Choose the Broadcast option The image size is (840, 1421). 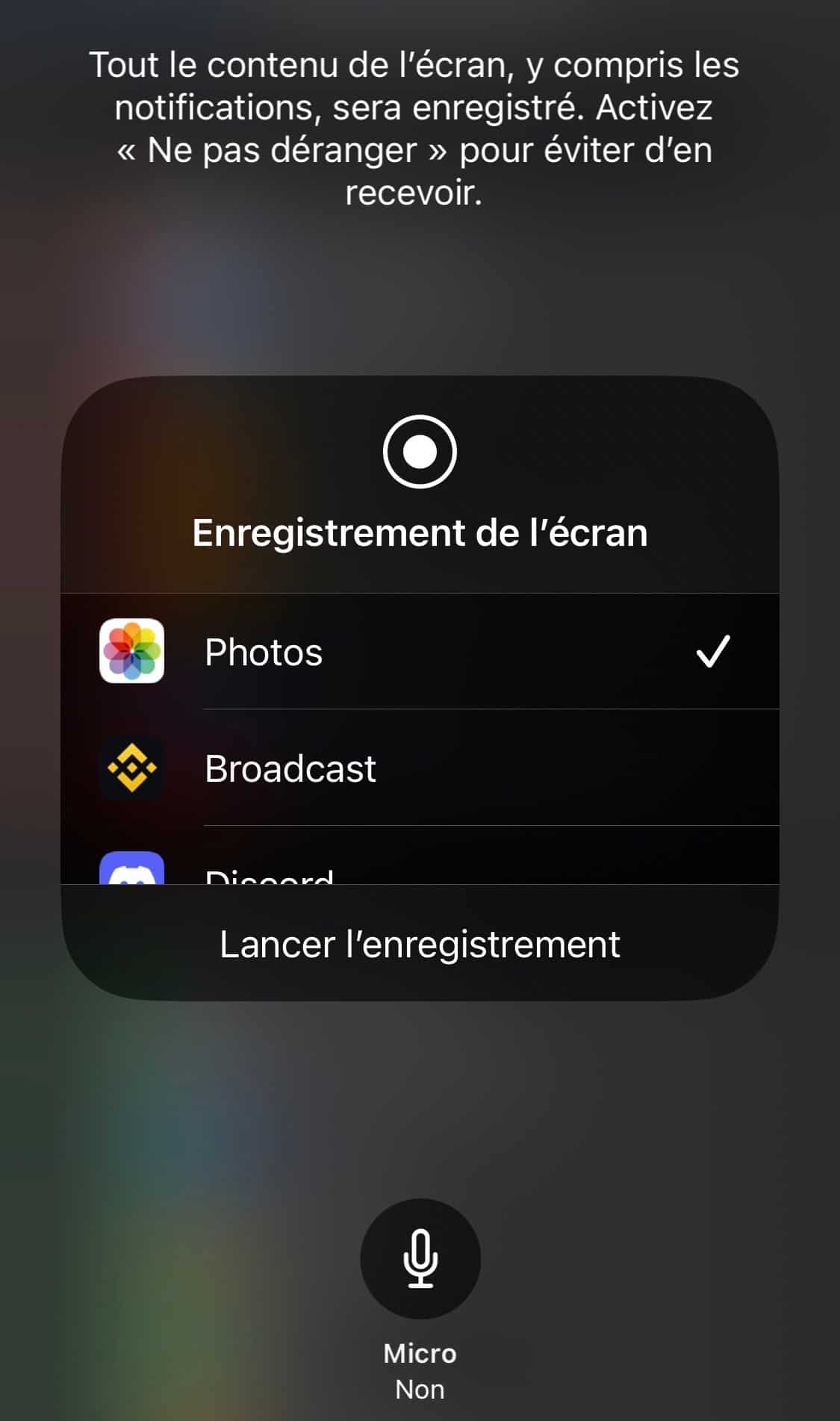pyautogui.click(x=420, y=768)
